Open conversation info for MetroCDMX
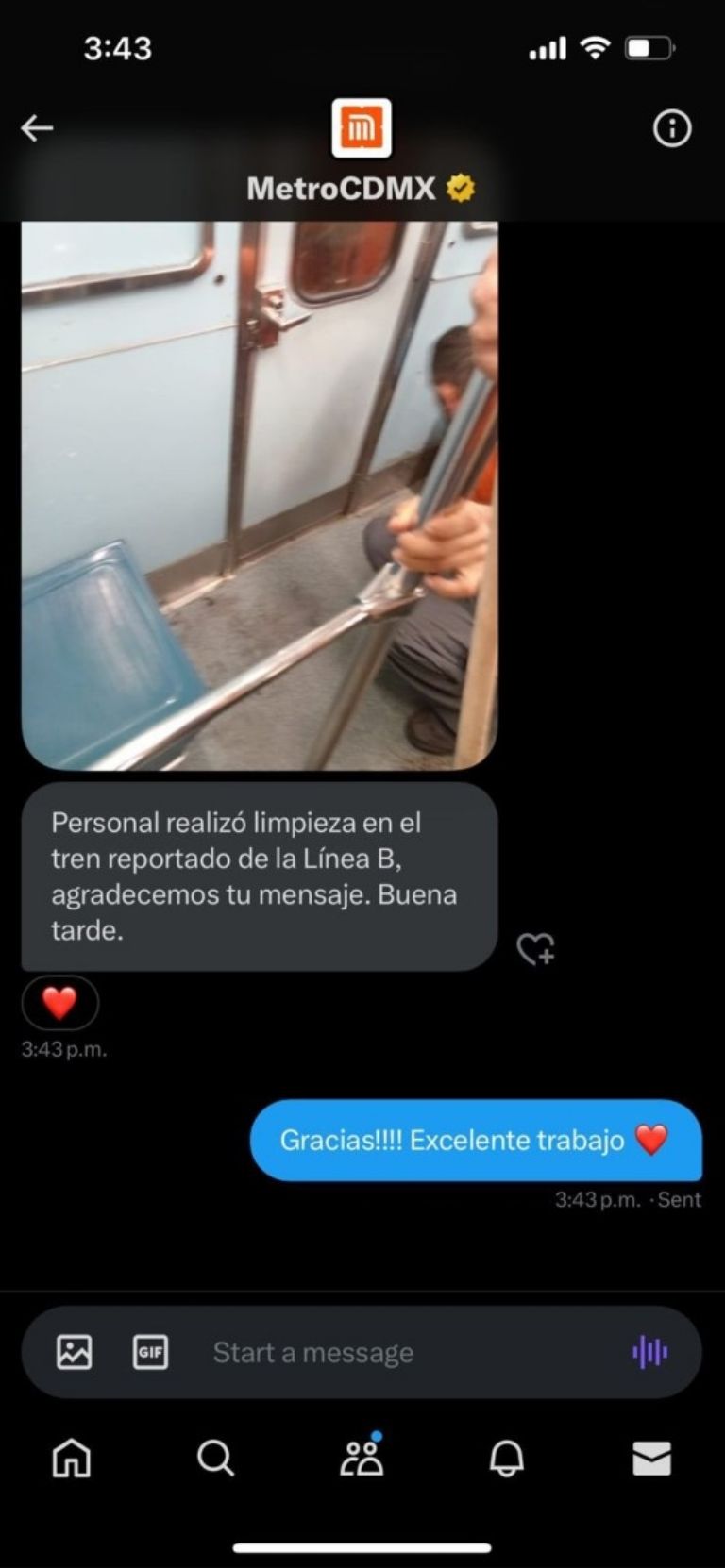This screenshot has width=725, height=1568. pyautogui.click(x=672, y=128)
